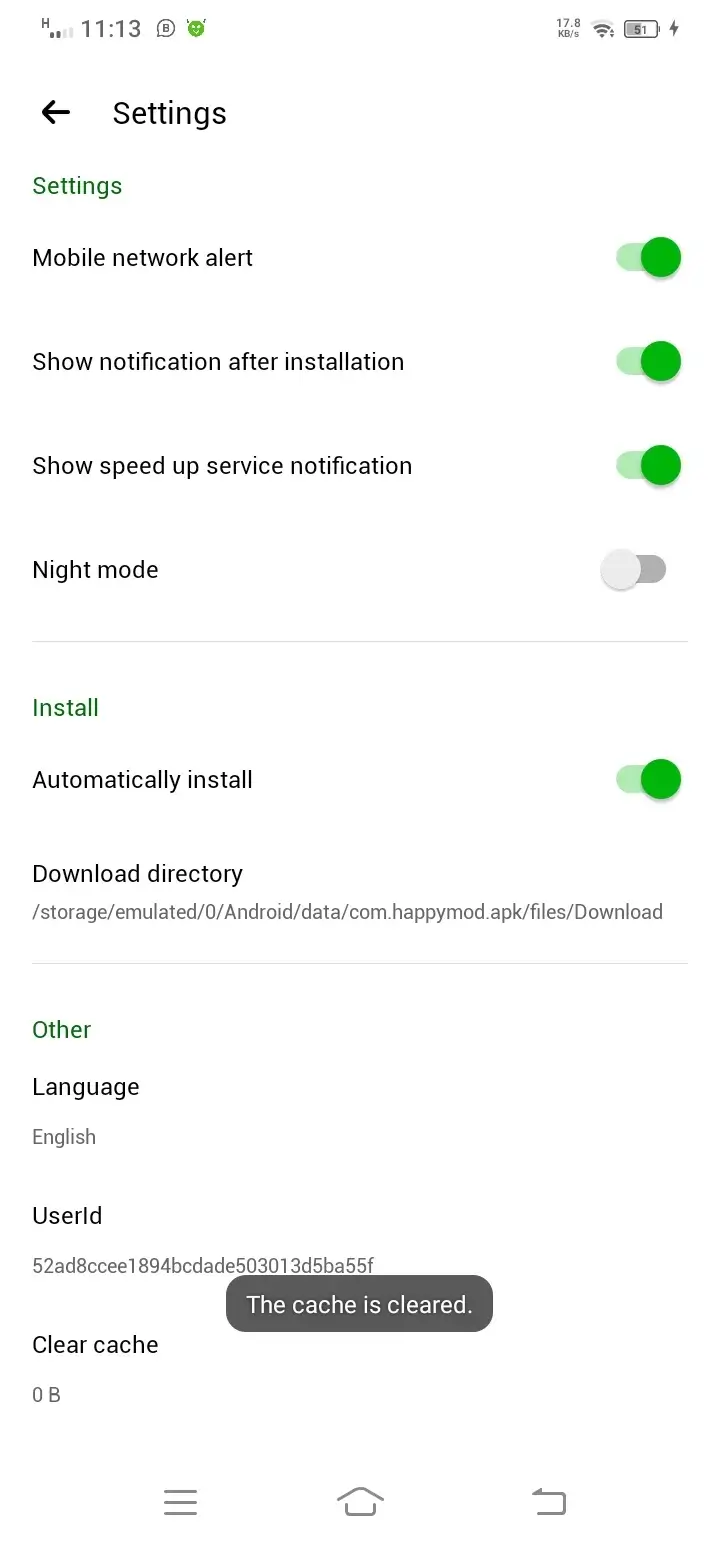Tap the HappyMod smiley notification icon
This screenshot has width=720, height=1544.
click(195, 28)
